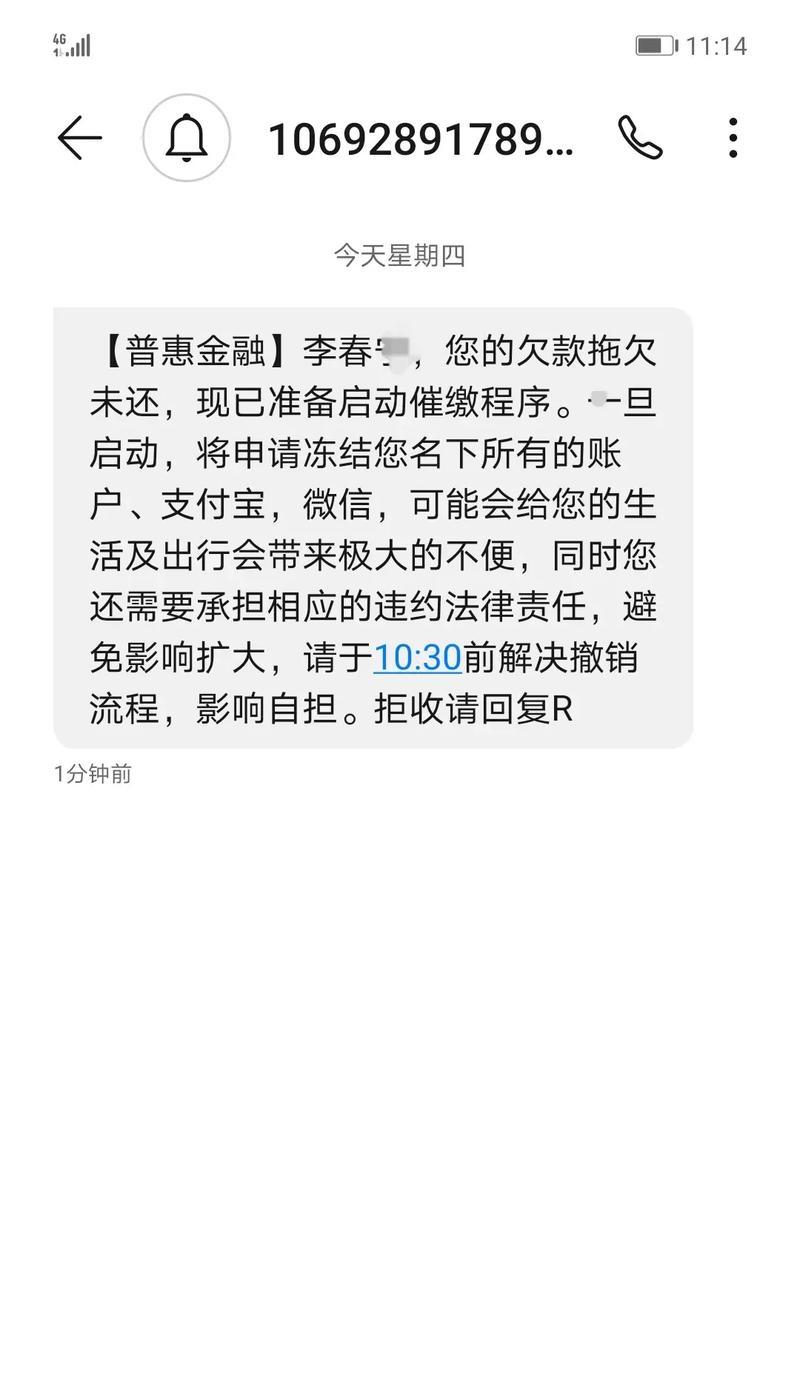The height and width of the screenshot is (1386, 800).
Task: Open the three-dot overflow menu
Action: click(733, 138)
